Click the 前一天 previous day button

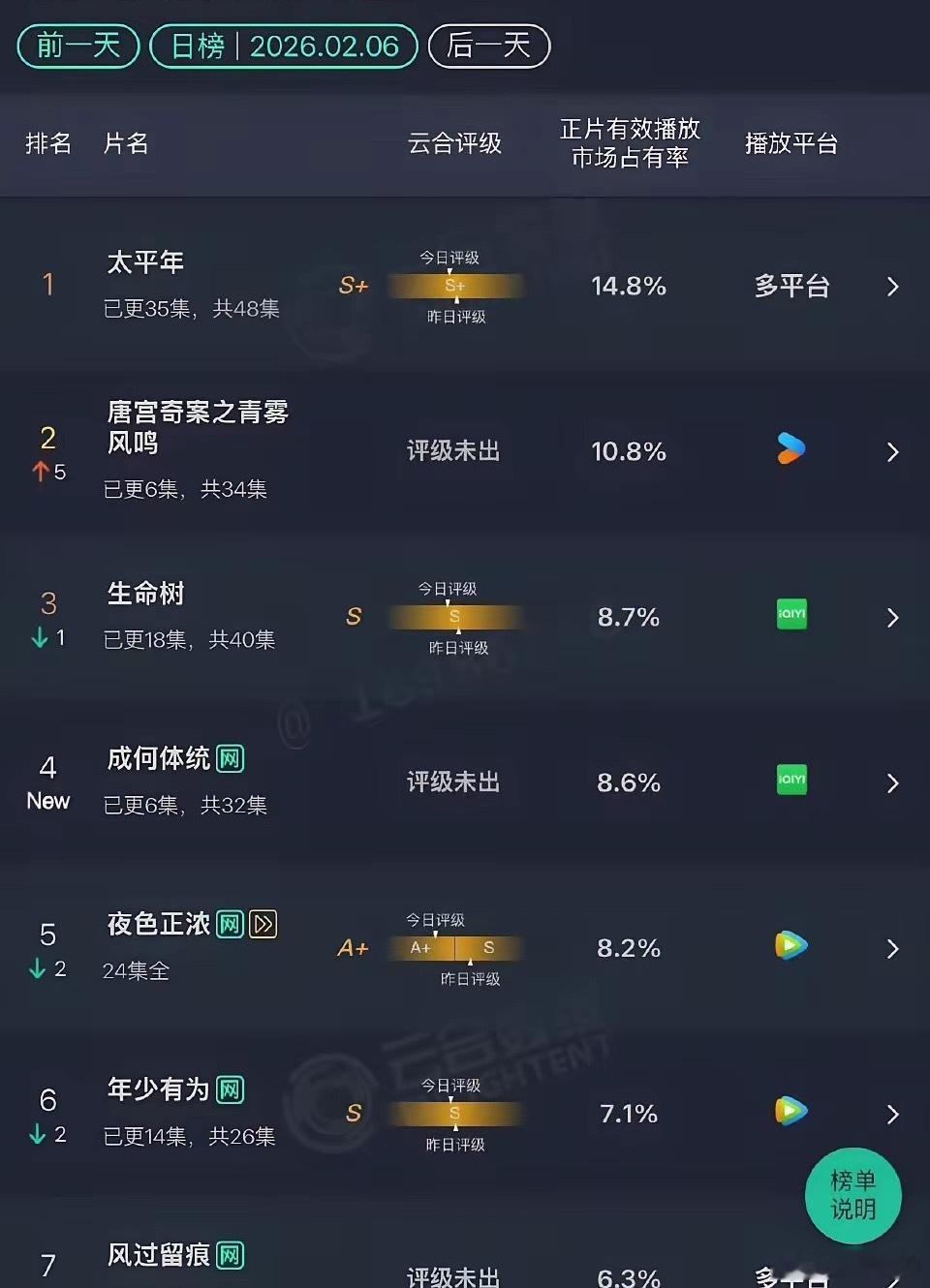point(77,46)
